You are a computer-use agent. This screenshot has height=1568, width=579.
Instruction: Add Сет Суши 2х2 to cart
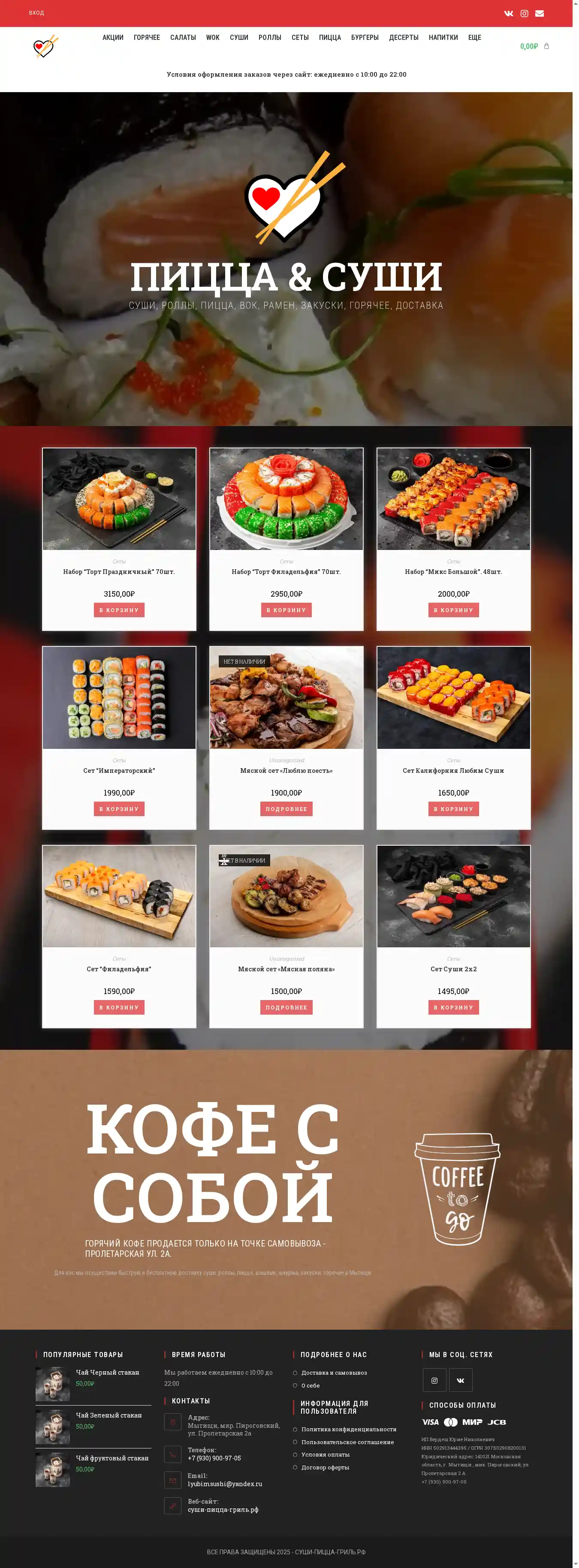click(x=453, y=1007)
